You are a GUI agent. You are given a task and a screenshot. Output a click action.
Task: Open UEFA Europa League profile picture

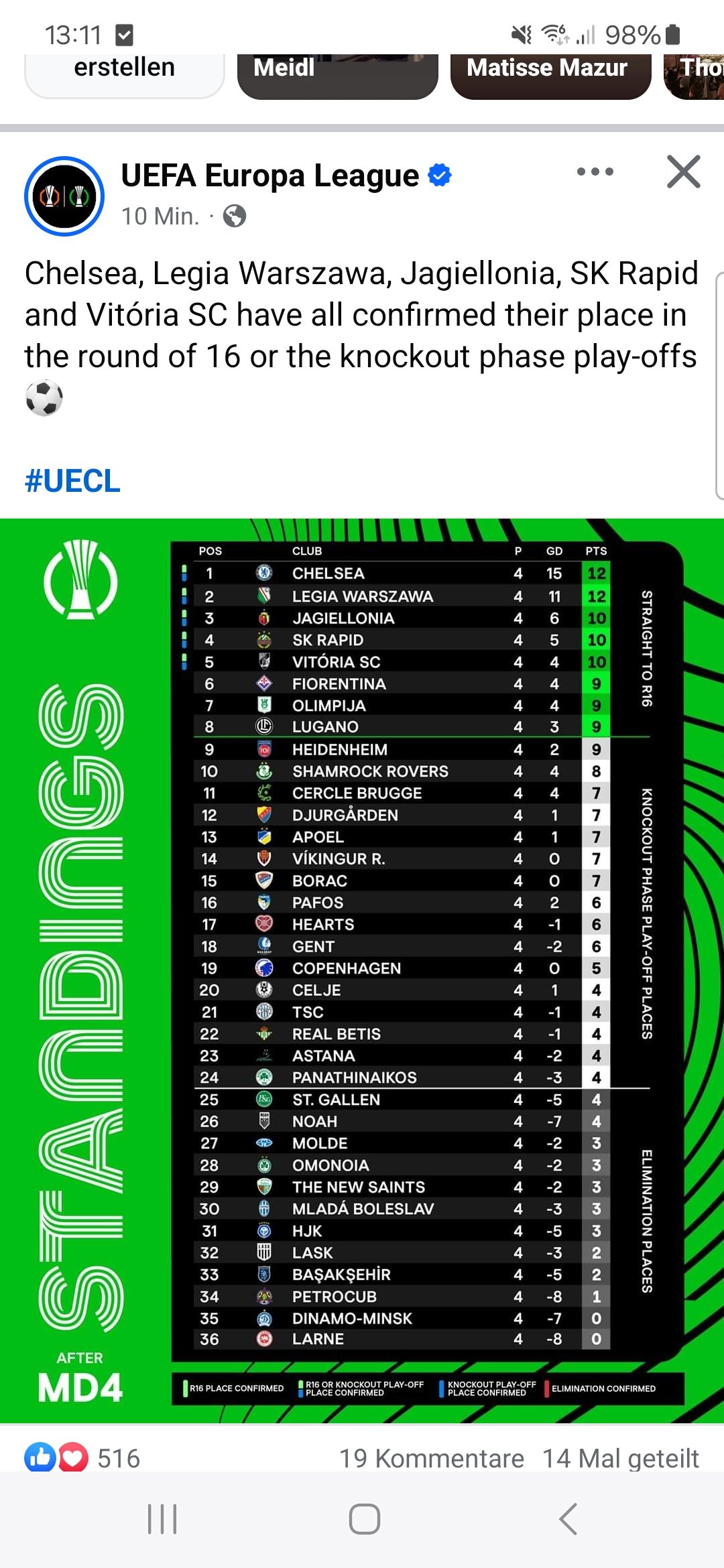point(64,196)
